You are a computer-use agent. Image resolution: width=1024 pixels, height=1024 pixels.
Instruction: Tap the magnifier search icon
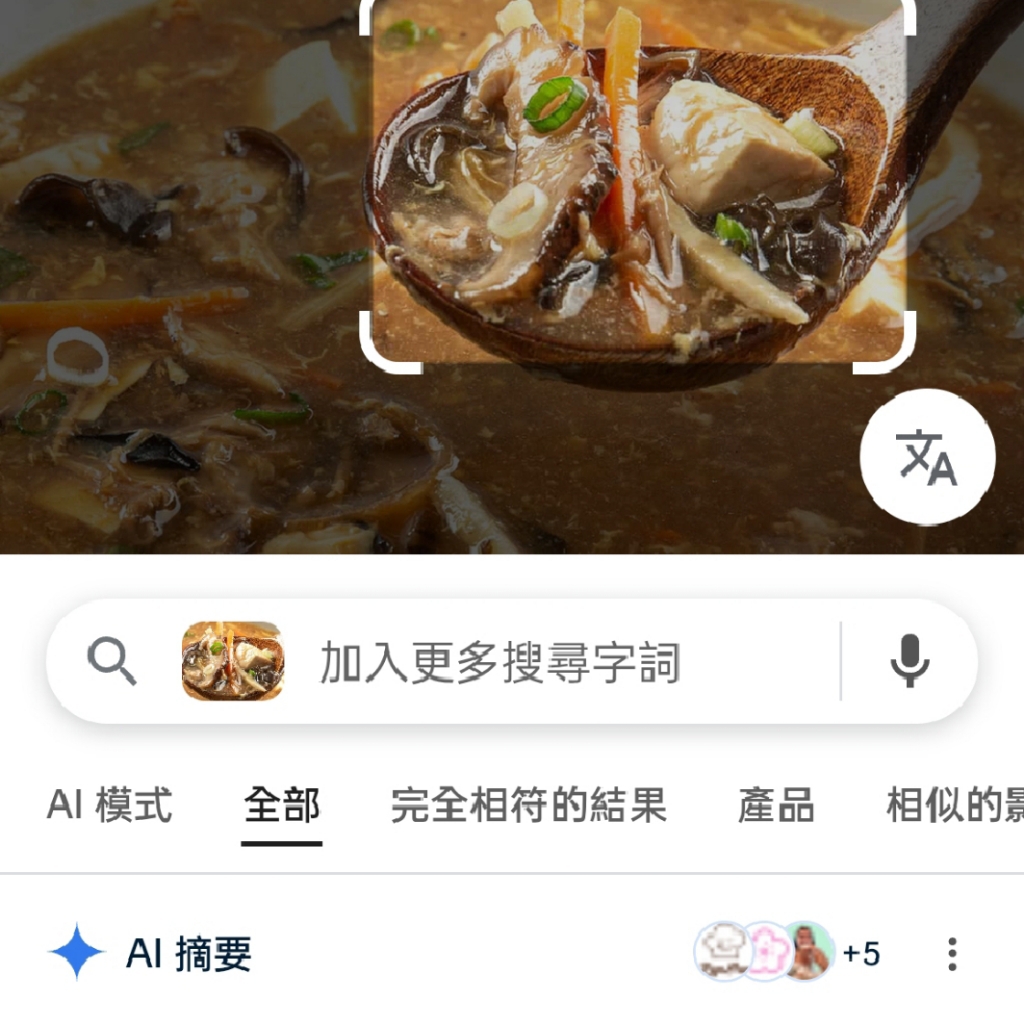pyautogui.click(x=111, y=661)
